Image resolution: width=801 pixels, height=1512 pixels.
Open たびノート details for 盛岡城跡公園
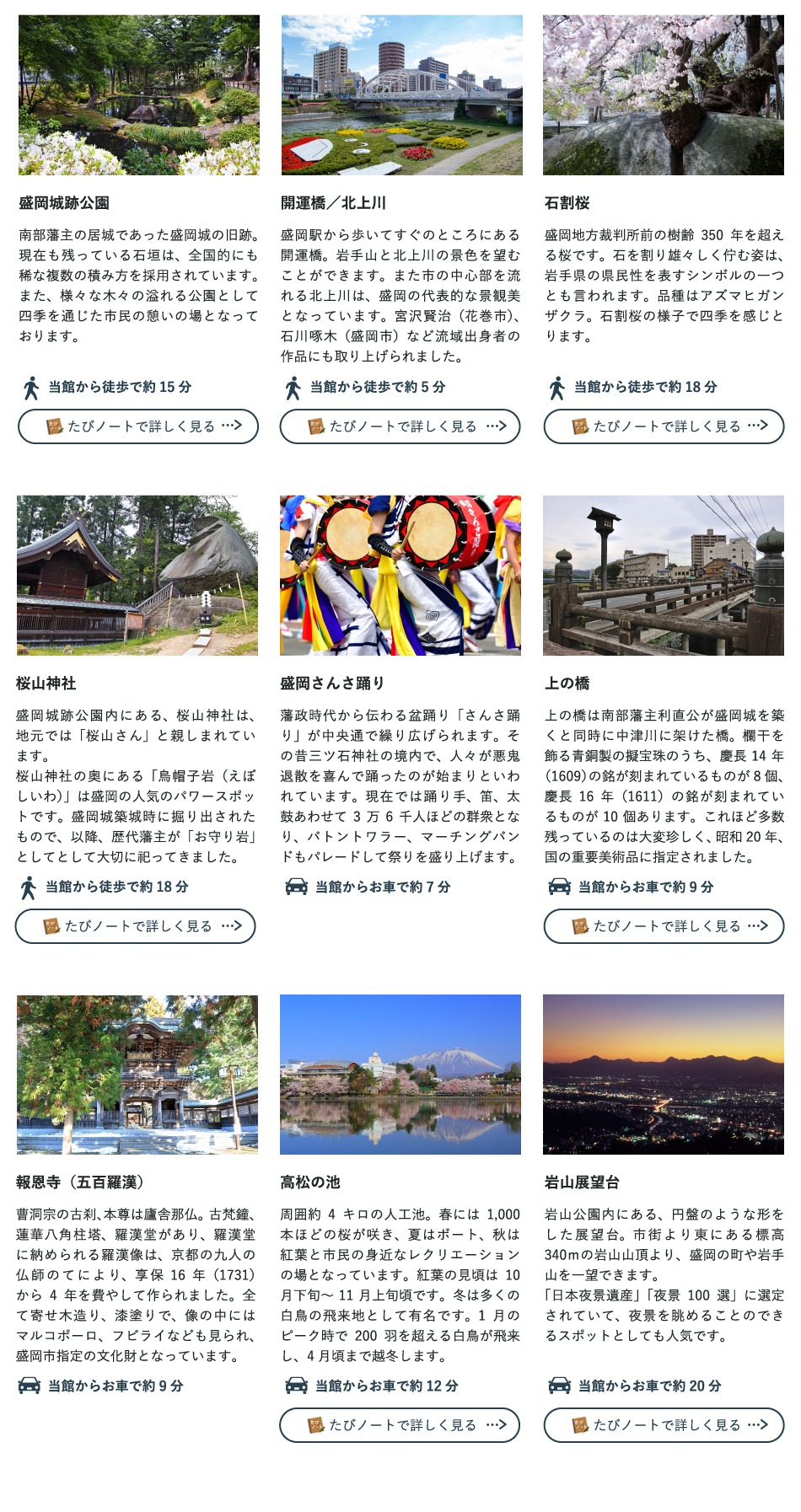point(138,426)
